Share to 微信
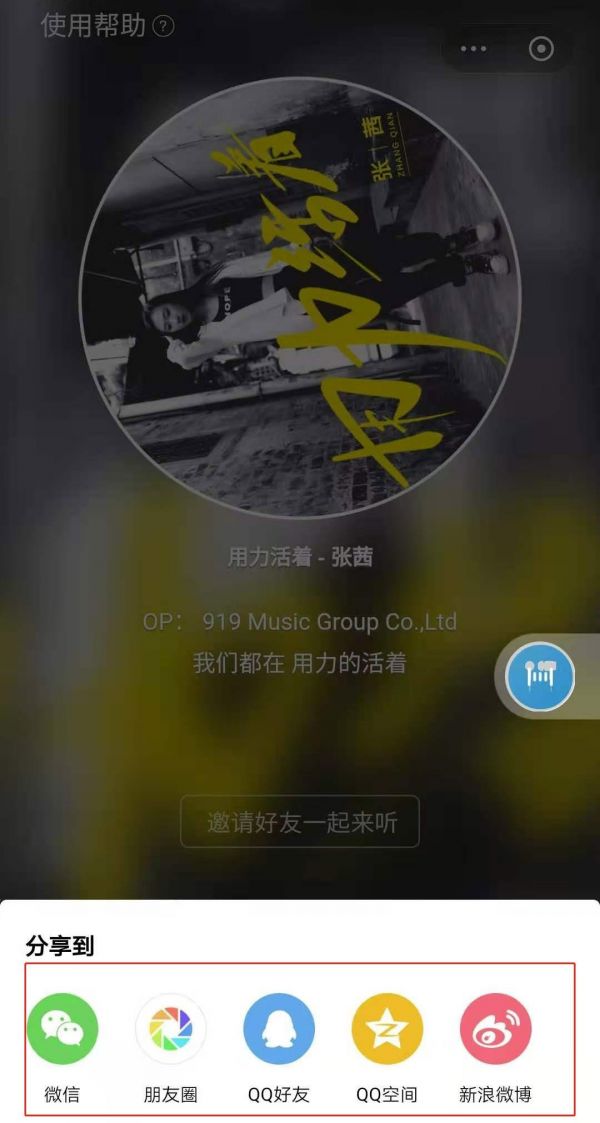600x1123 pixels. pyautogui.click(x=62, y=1030)
